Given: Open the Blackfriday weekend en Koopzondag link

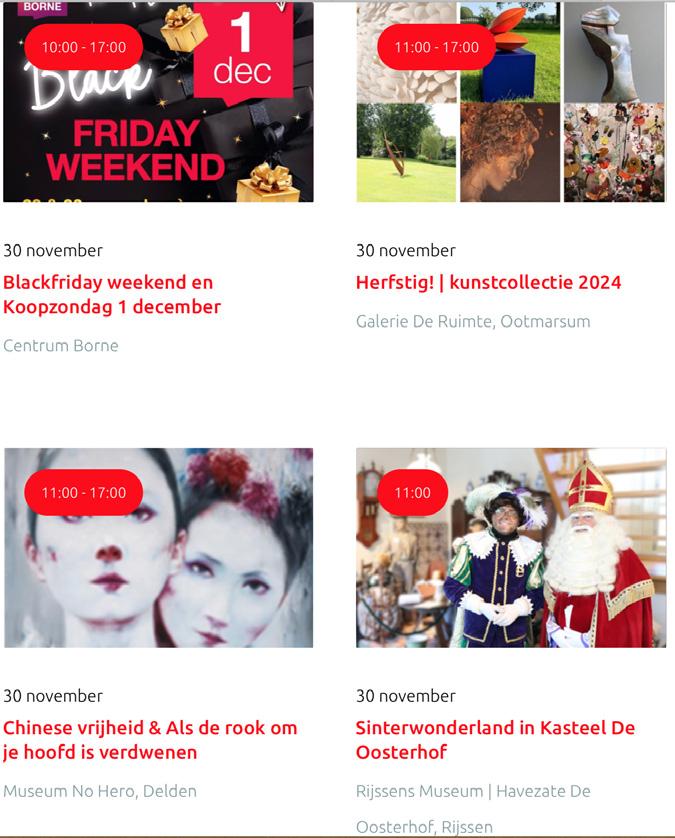Looking at the screenshot, I should pos(112,295).
